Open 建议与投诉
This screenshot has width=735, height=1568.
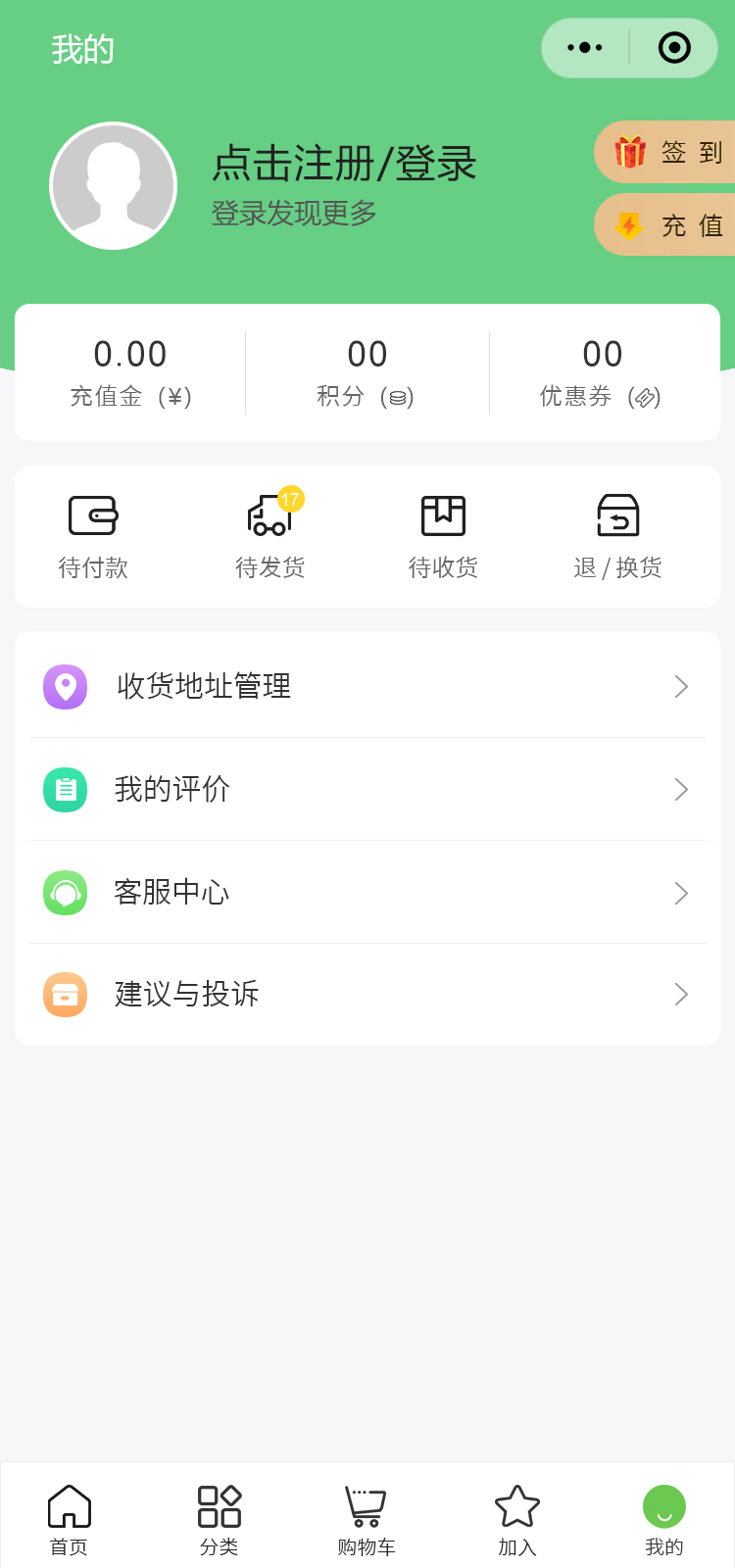point(367,994)
